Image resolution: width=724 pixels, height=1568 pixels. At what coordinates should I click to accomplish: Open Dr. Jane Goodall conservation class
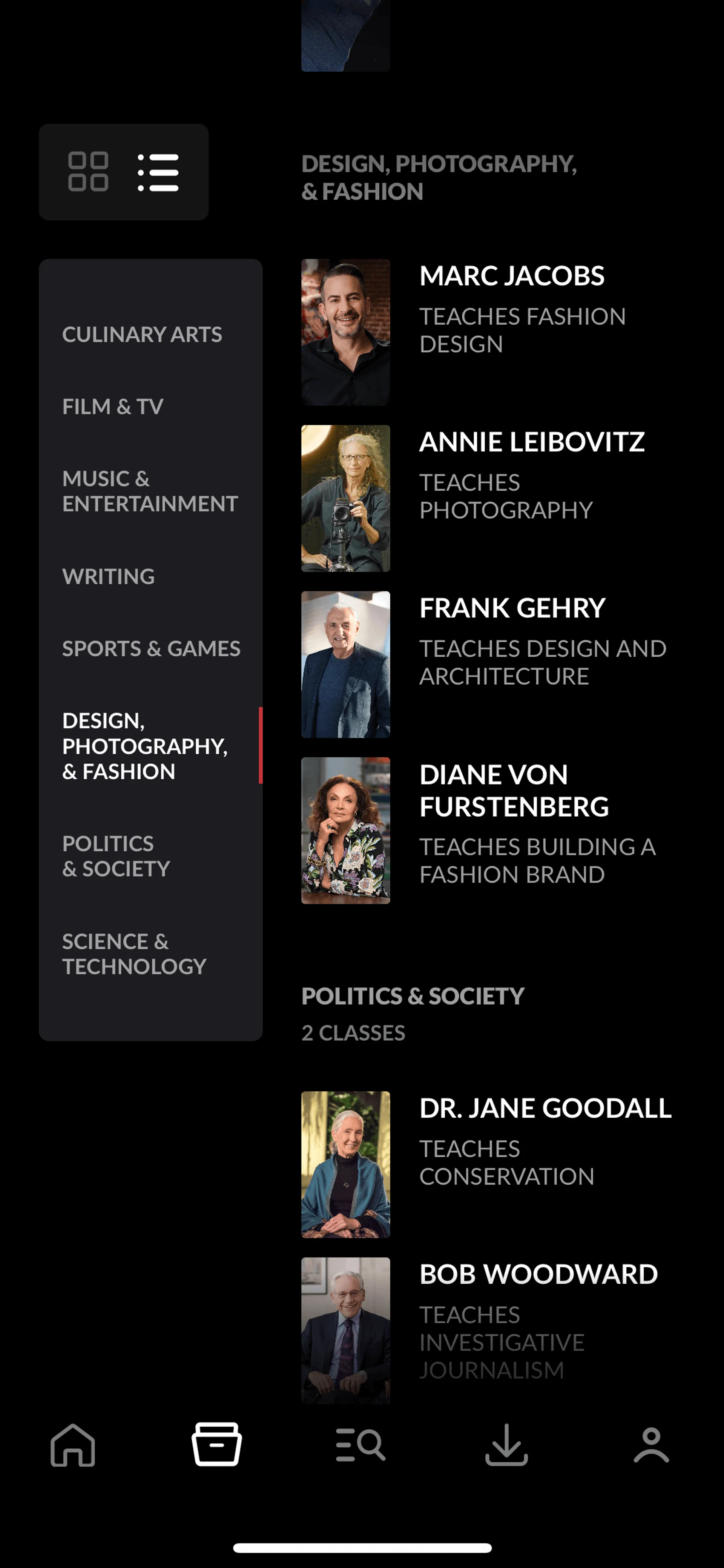487,1164
